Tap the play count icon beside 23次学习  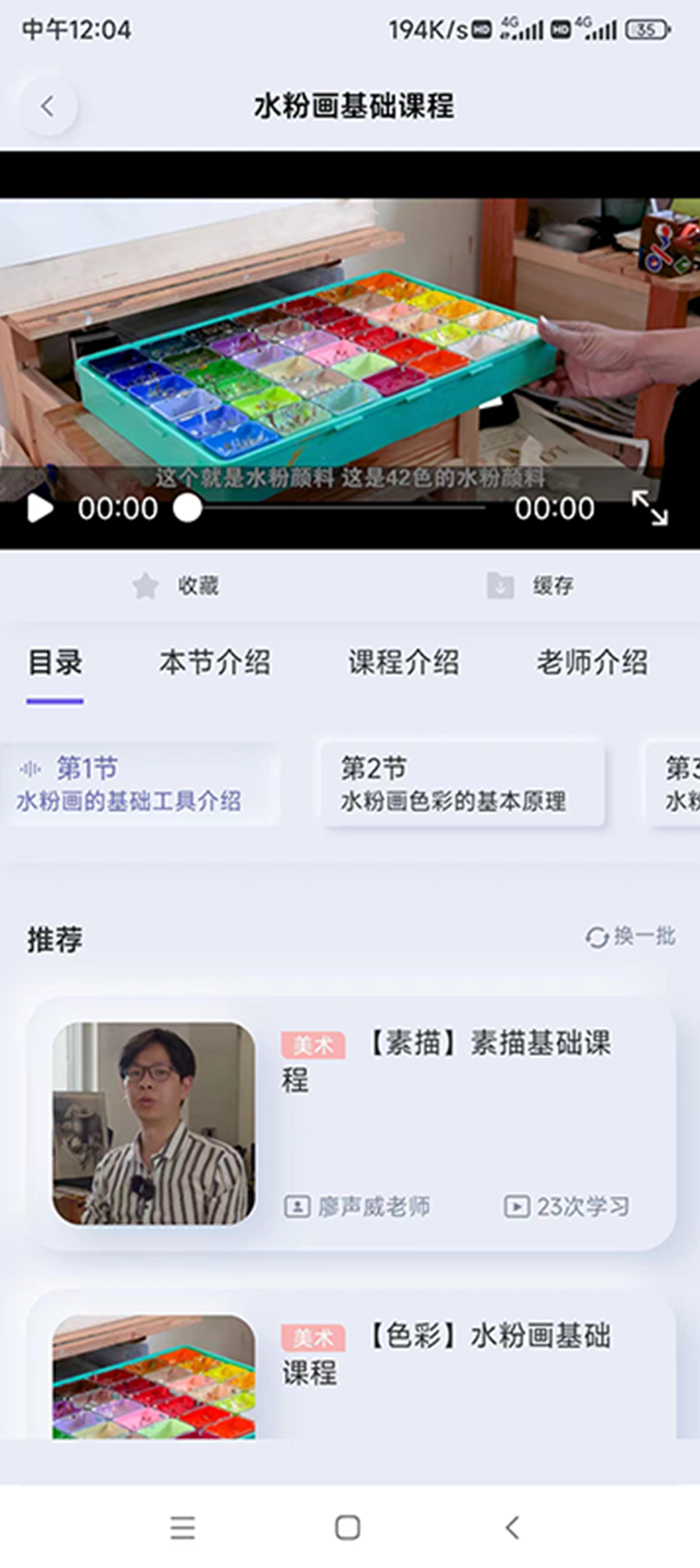point(516,1206)
